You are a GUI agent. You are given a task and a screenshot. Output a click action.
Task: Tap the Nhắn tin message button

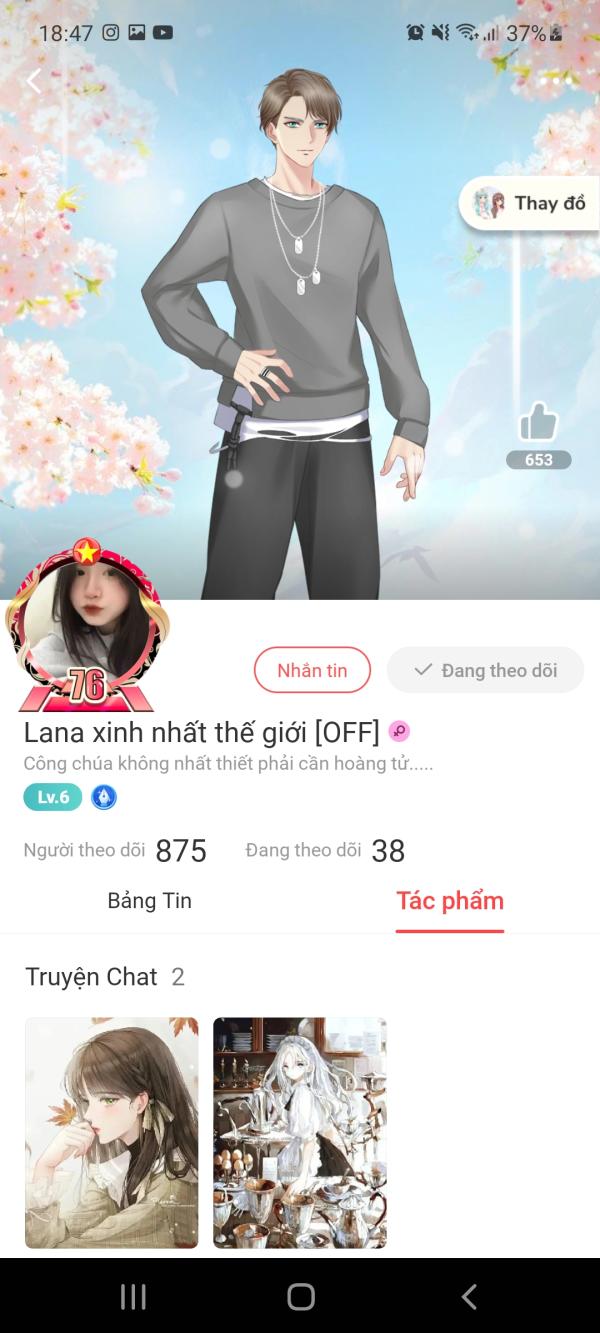312,670
